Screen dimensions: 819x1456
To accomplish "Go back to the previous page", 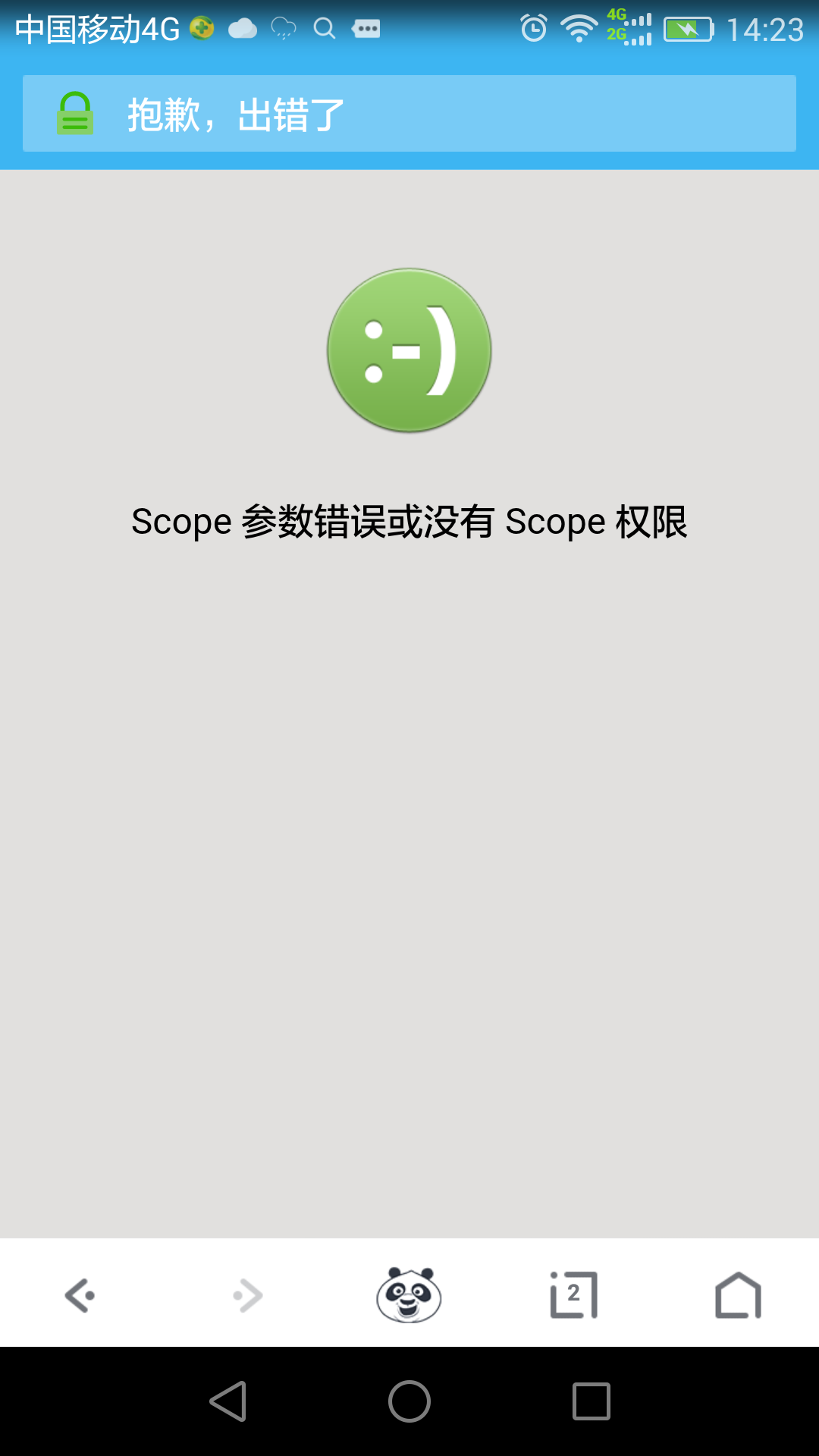I will 80,1295.
